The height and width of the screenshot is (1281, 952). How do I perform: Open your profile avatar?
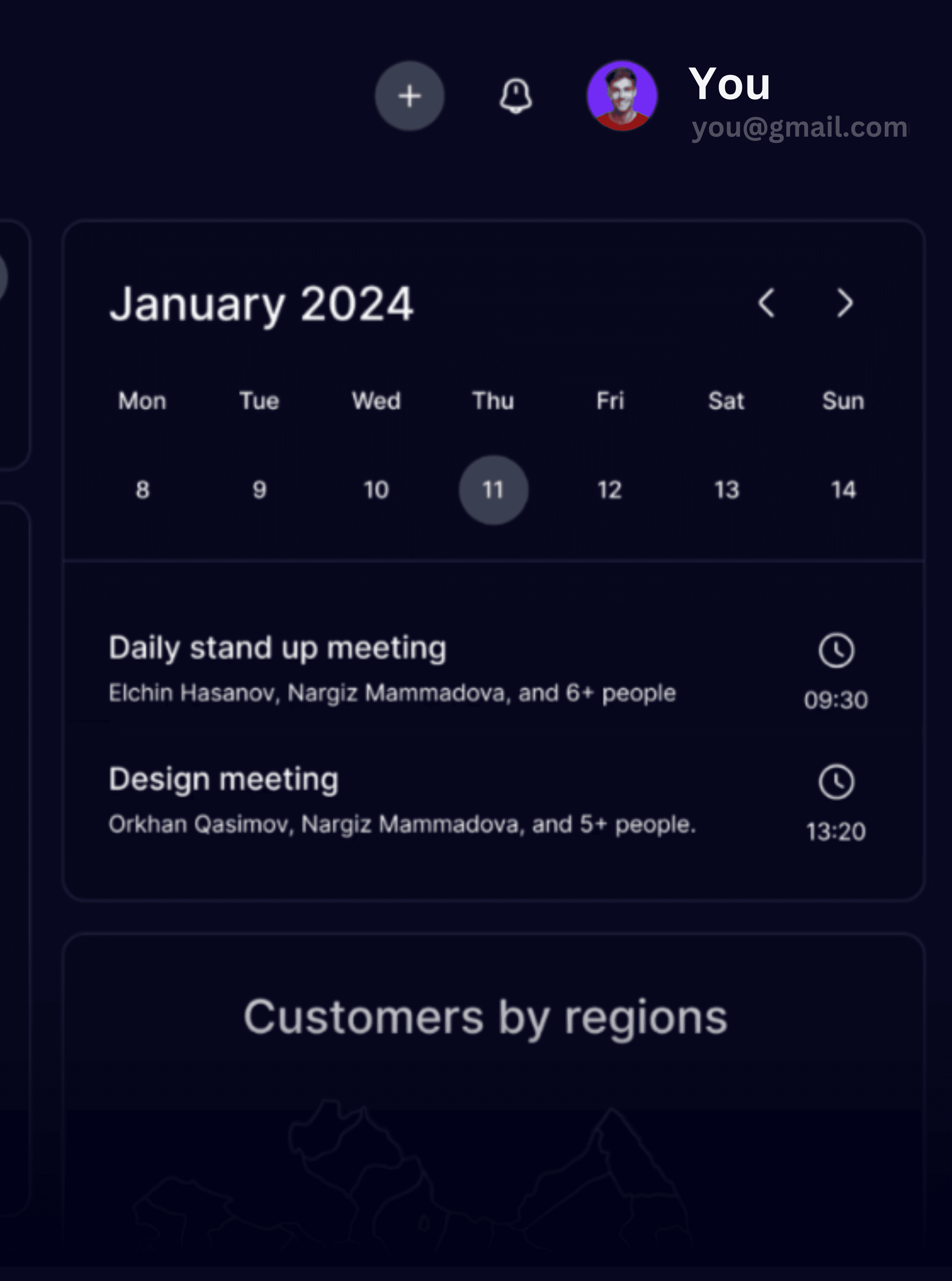(622, 96)
